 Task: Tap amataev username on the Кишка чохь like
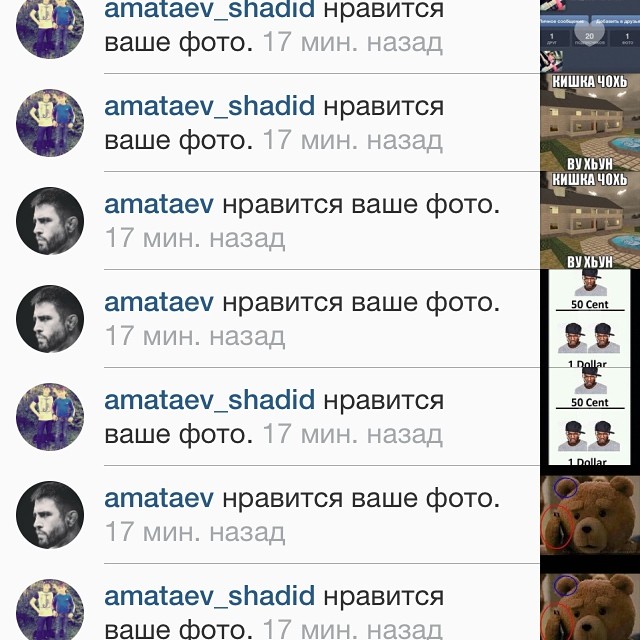159,205
